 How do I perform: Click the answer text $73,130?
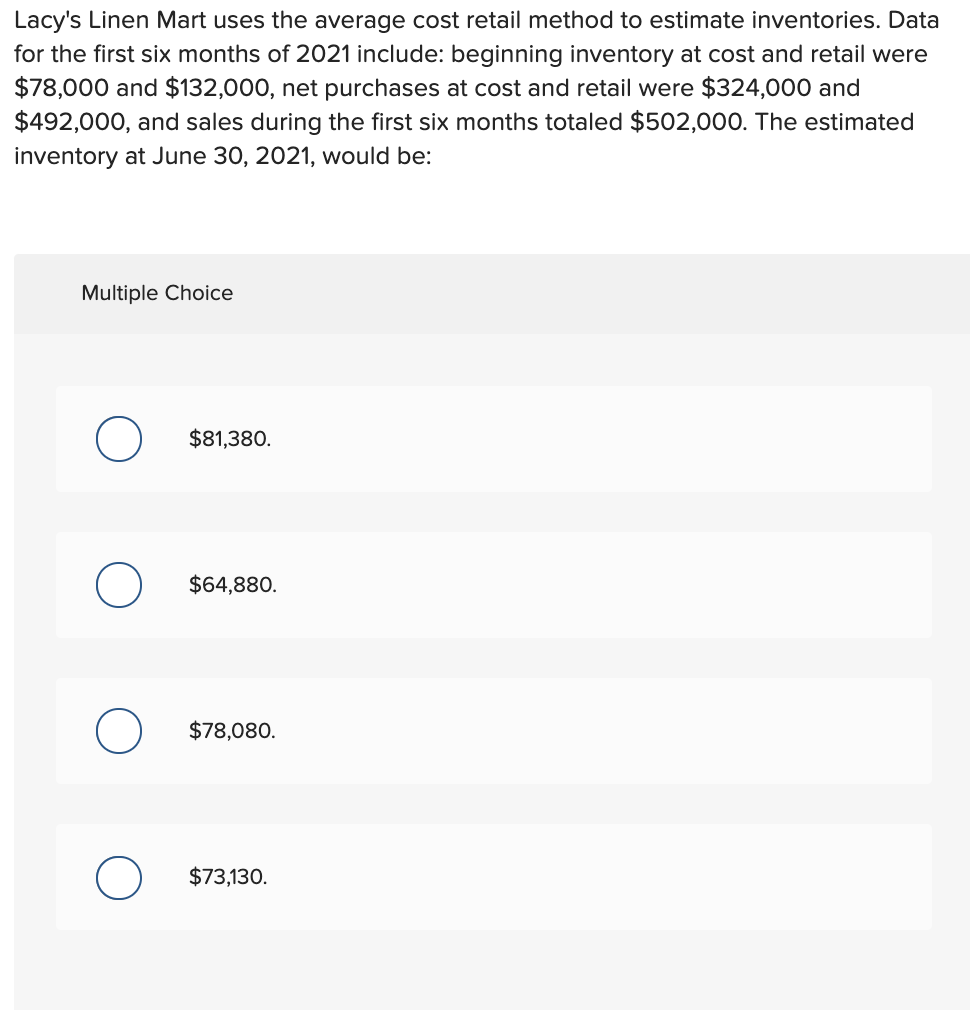coord(228,877)
